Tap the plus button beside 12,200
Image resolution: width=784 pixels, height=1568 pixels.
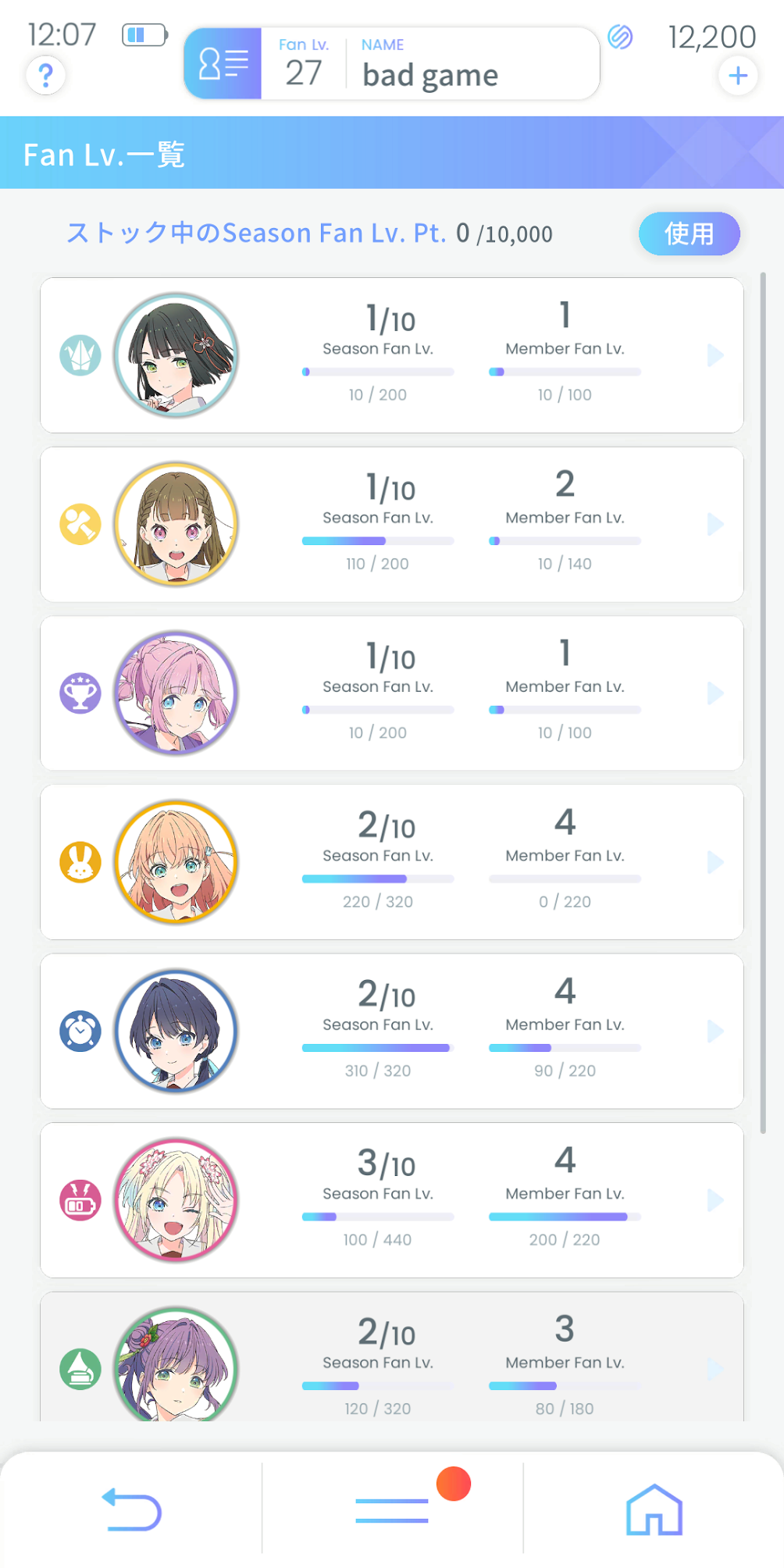pos(738,76)
